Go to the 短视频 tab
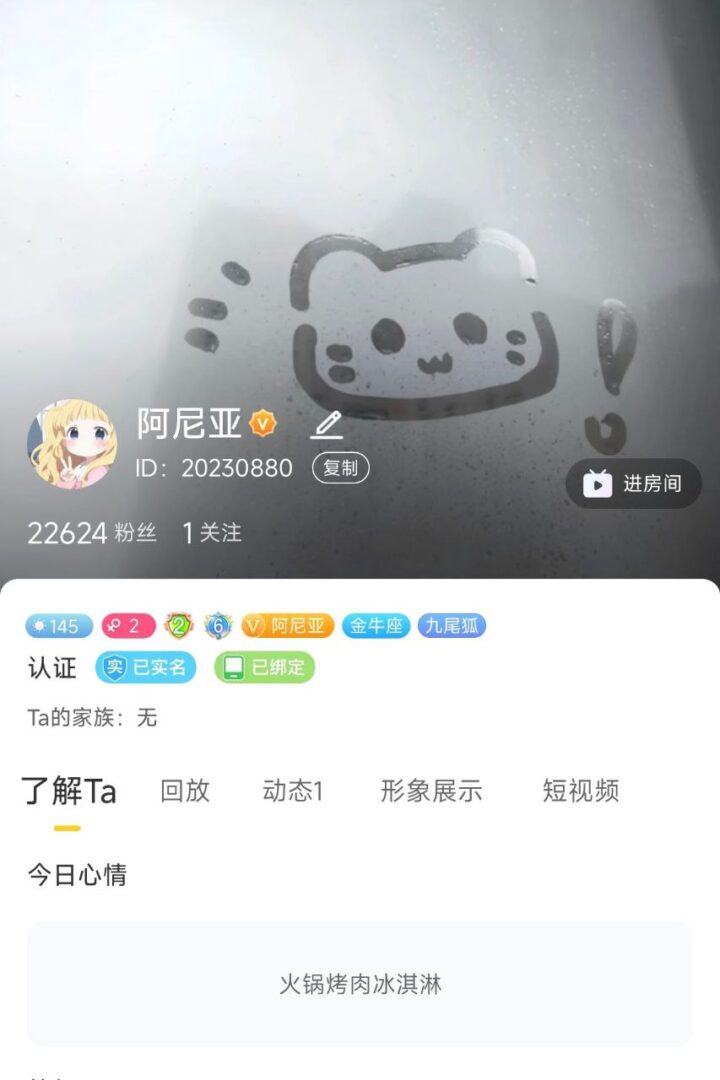This screenshot has height=1080, width=720. coord(581,791)
